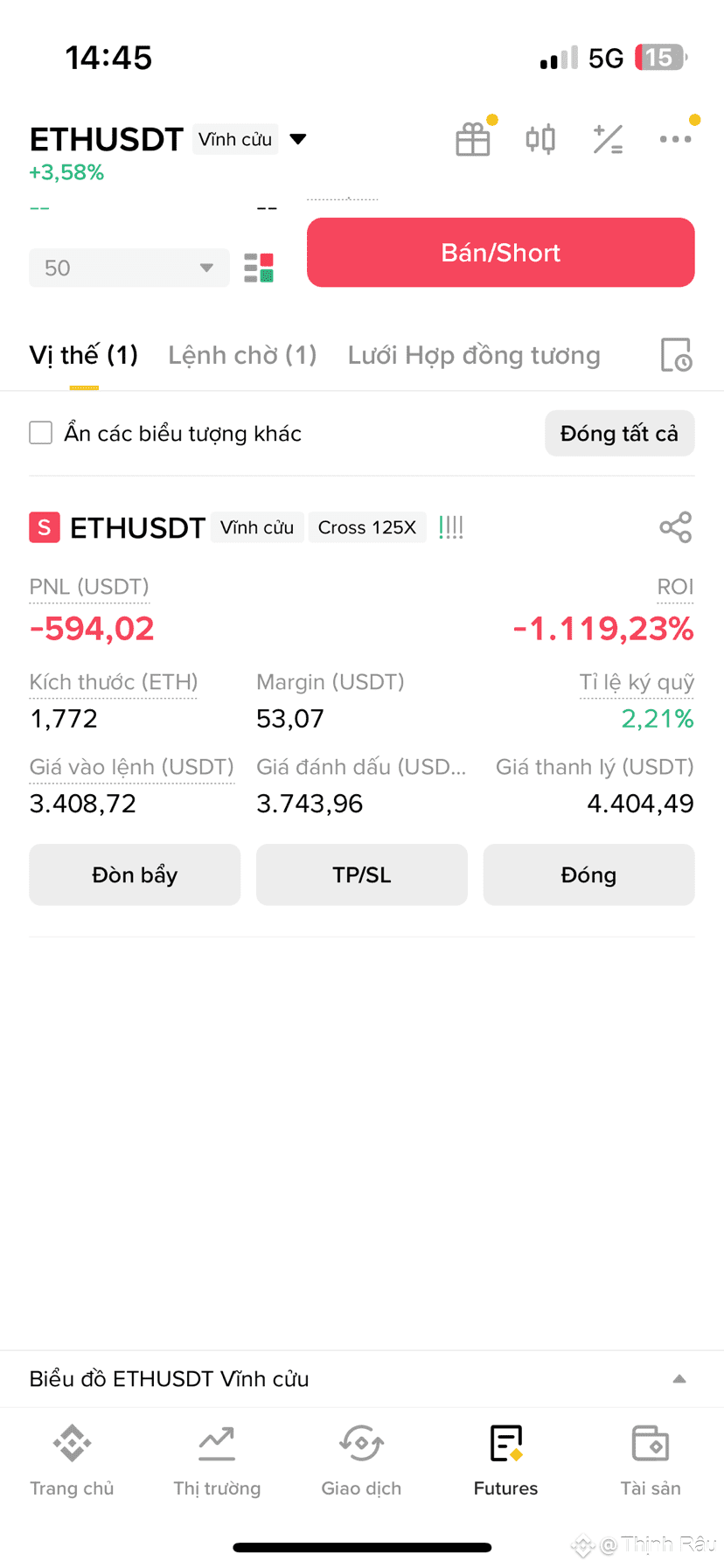
Task: Open the gift rewards icon
Action: (473, 139)
